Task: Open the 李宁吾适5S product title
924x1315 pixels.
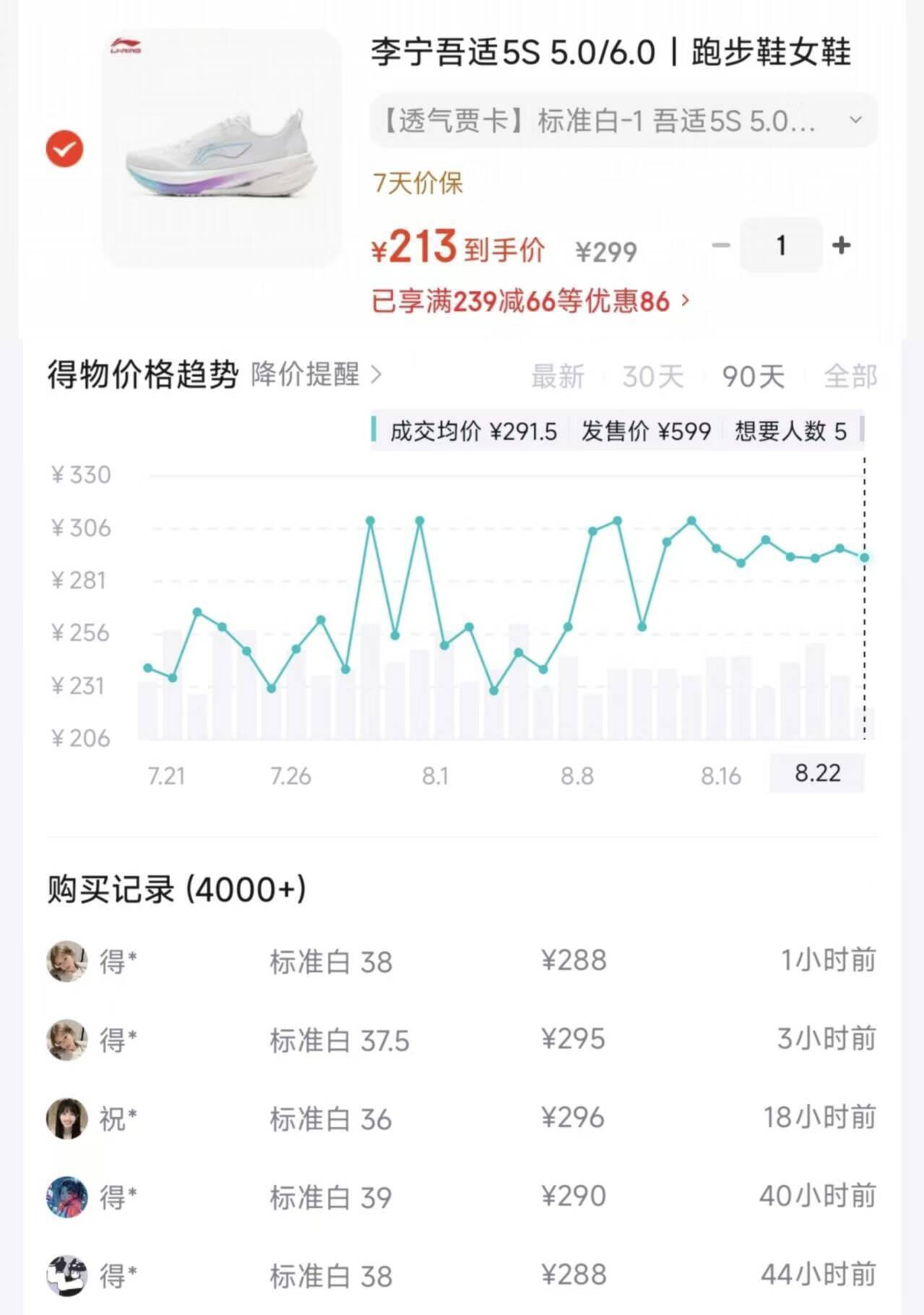Action: point(610,53)
